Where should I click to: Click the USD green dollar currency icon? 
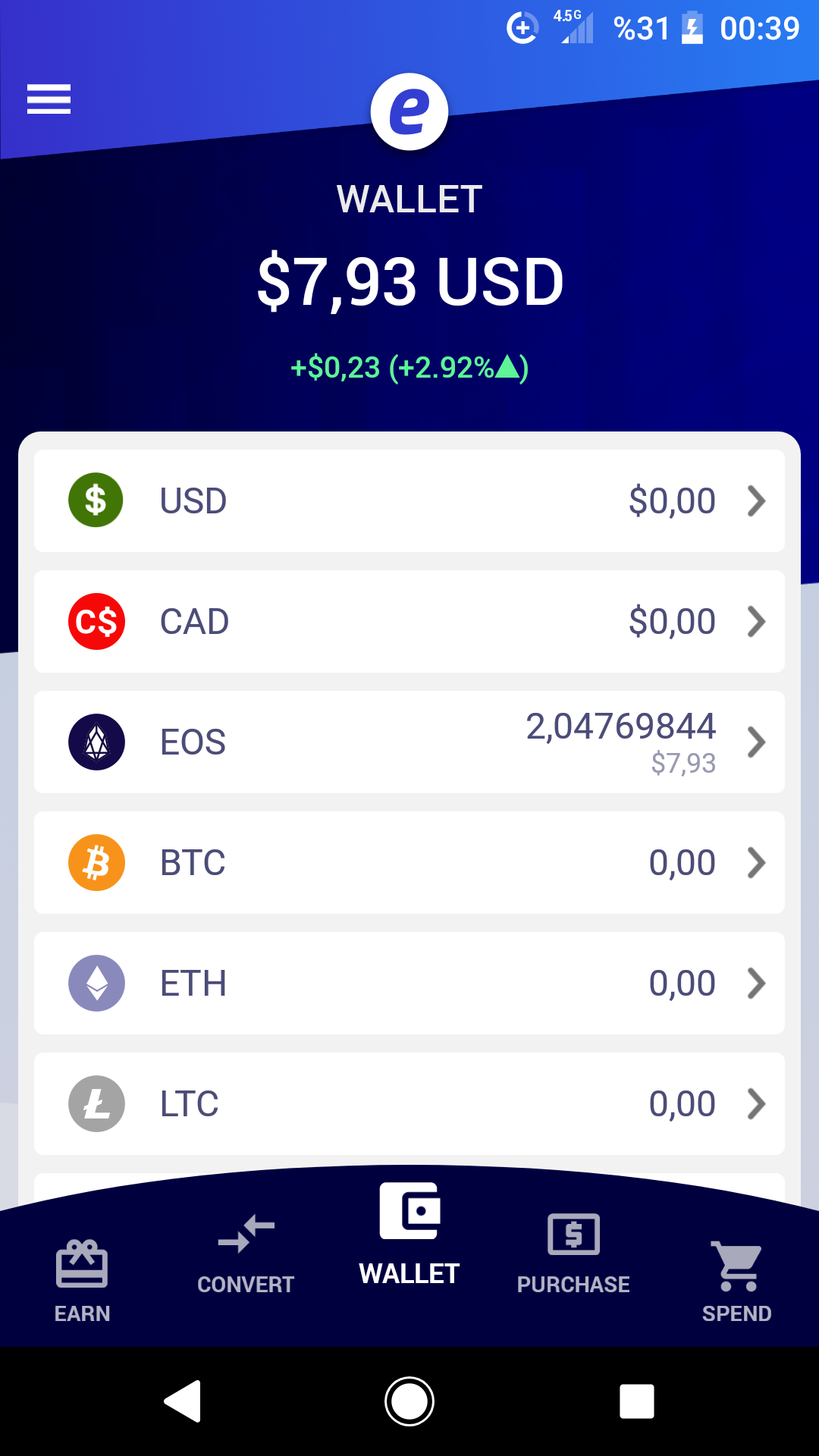(96, 500)
